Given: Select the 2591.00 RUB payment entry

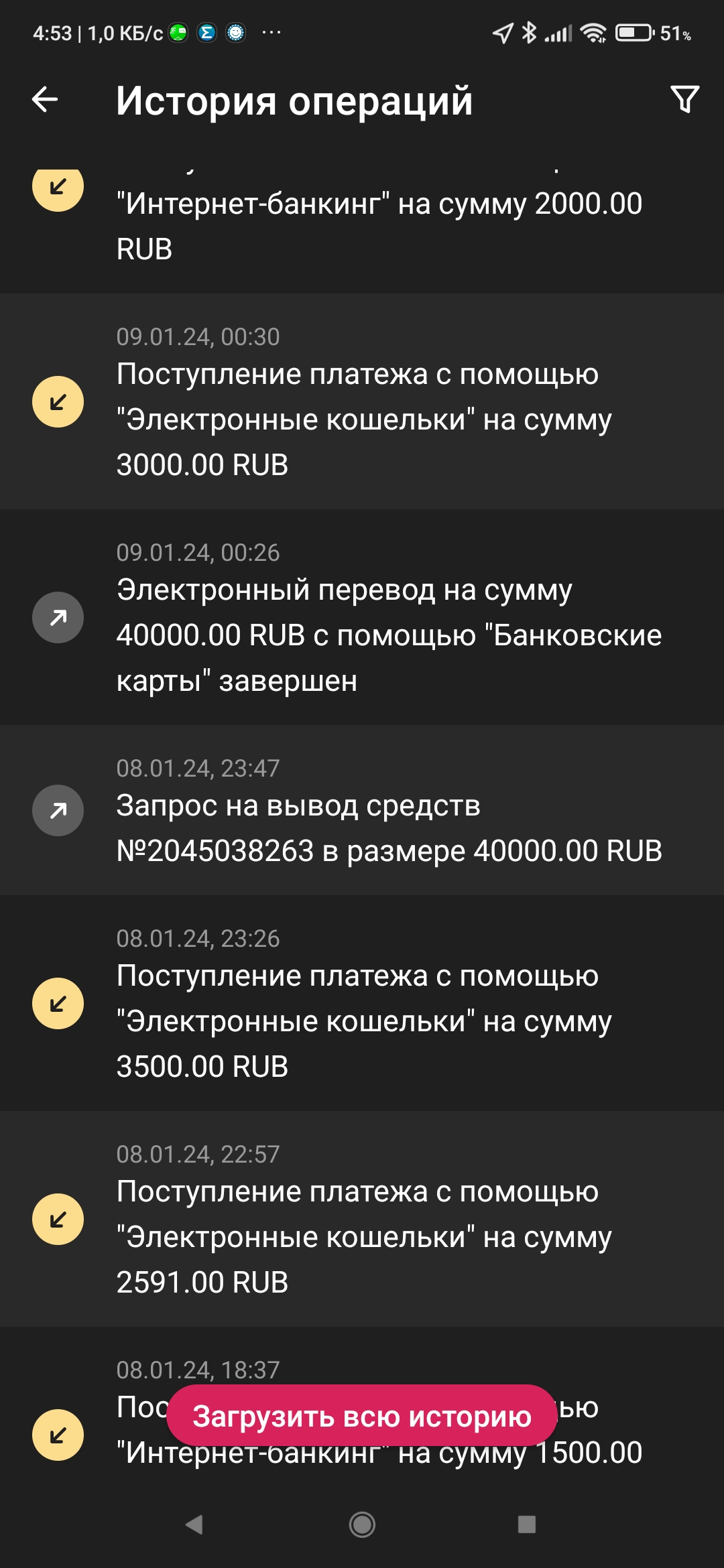Looking at the screenshot, I should click(x=362, y=1219).
